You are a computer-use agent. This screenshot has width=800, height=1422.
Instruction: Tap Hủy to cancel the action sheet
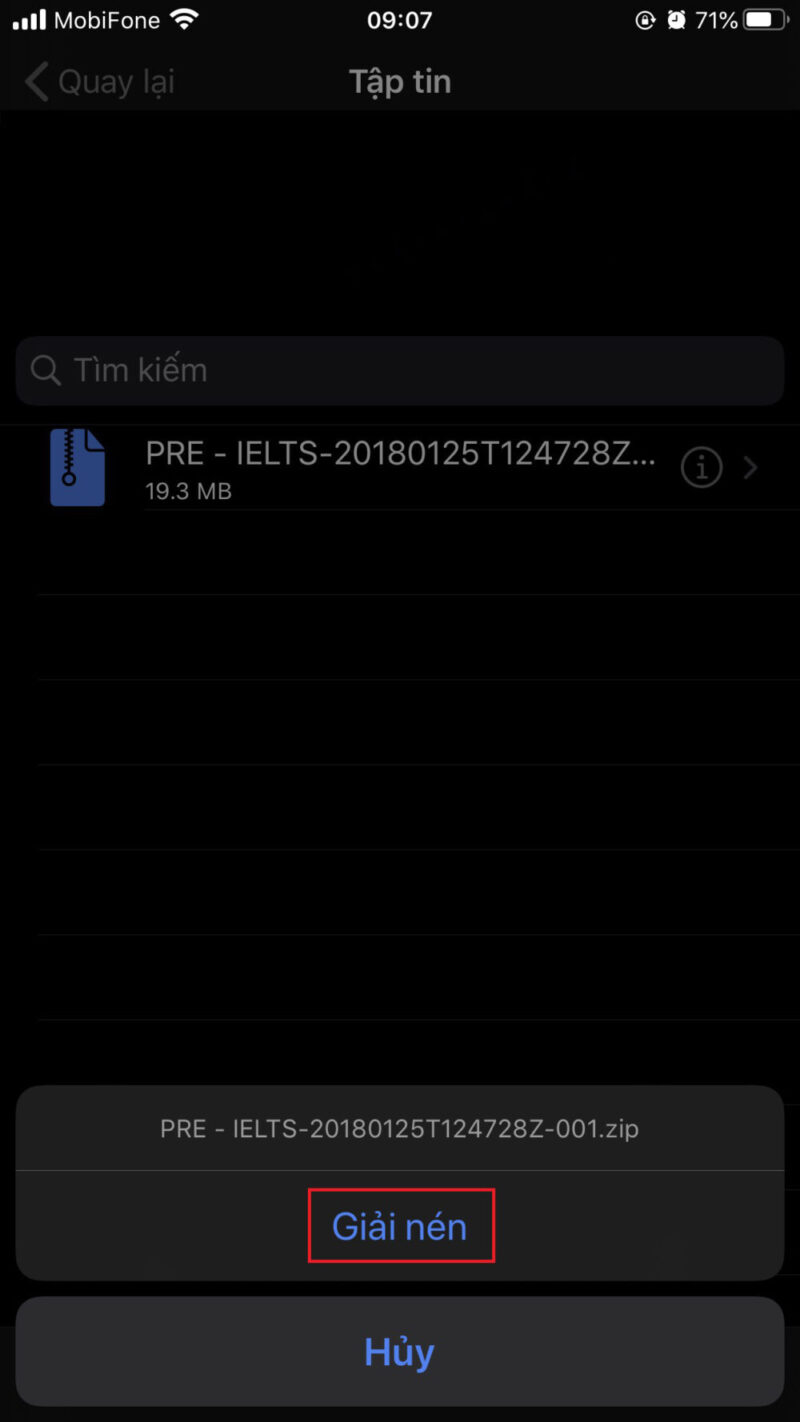[x=399, y=1351]
